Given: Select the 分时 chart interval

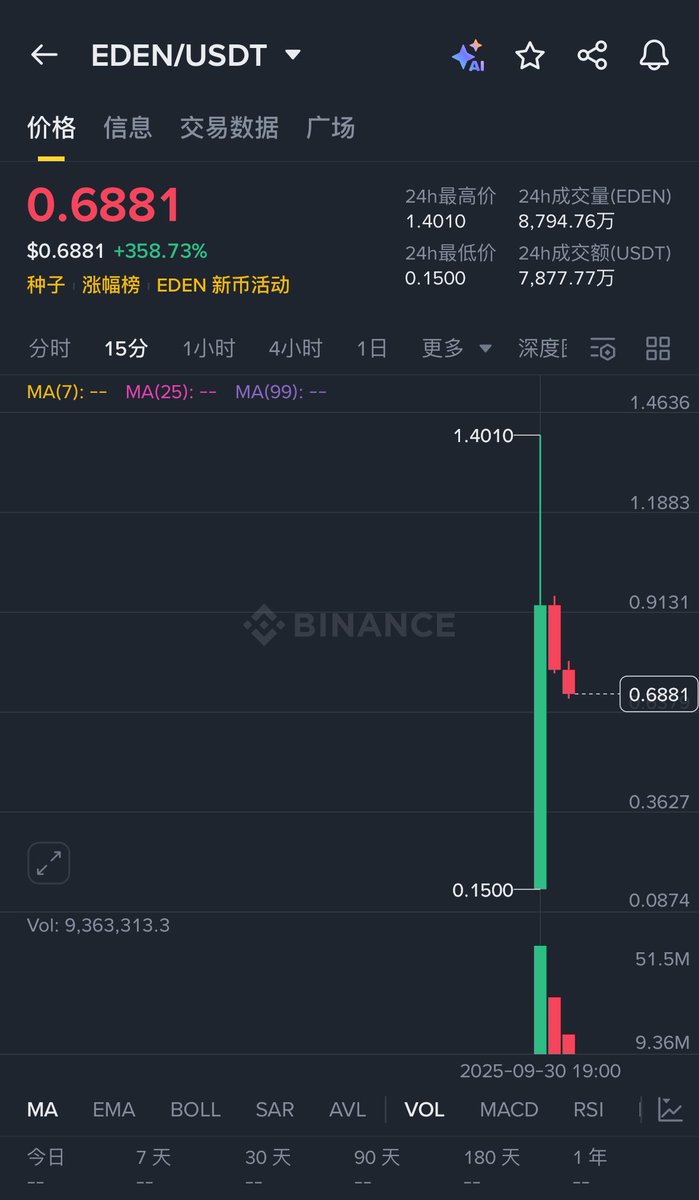Looking at the screenshot, I should coord(50,349).
